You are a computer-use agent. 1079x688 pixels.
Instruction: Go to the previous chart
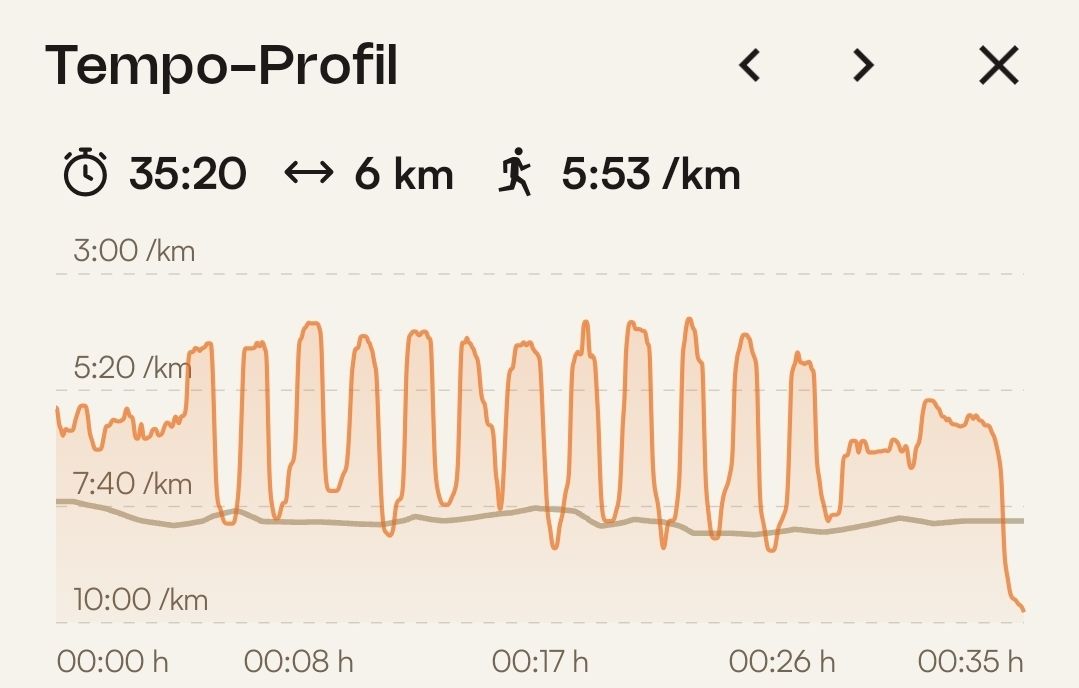[749, 66]
